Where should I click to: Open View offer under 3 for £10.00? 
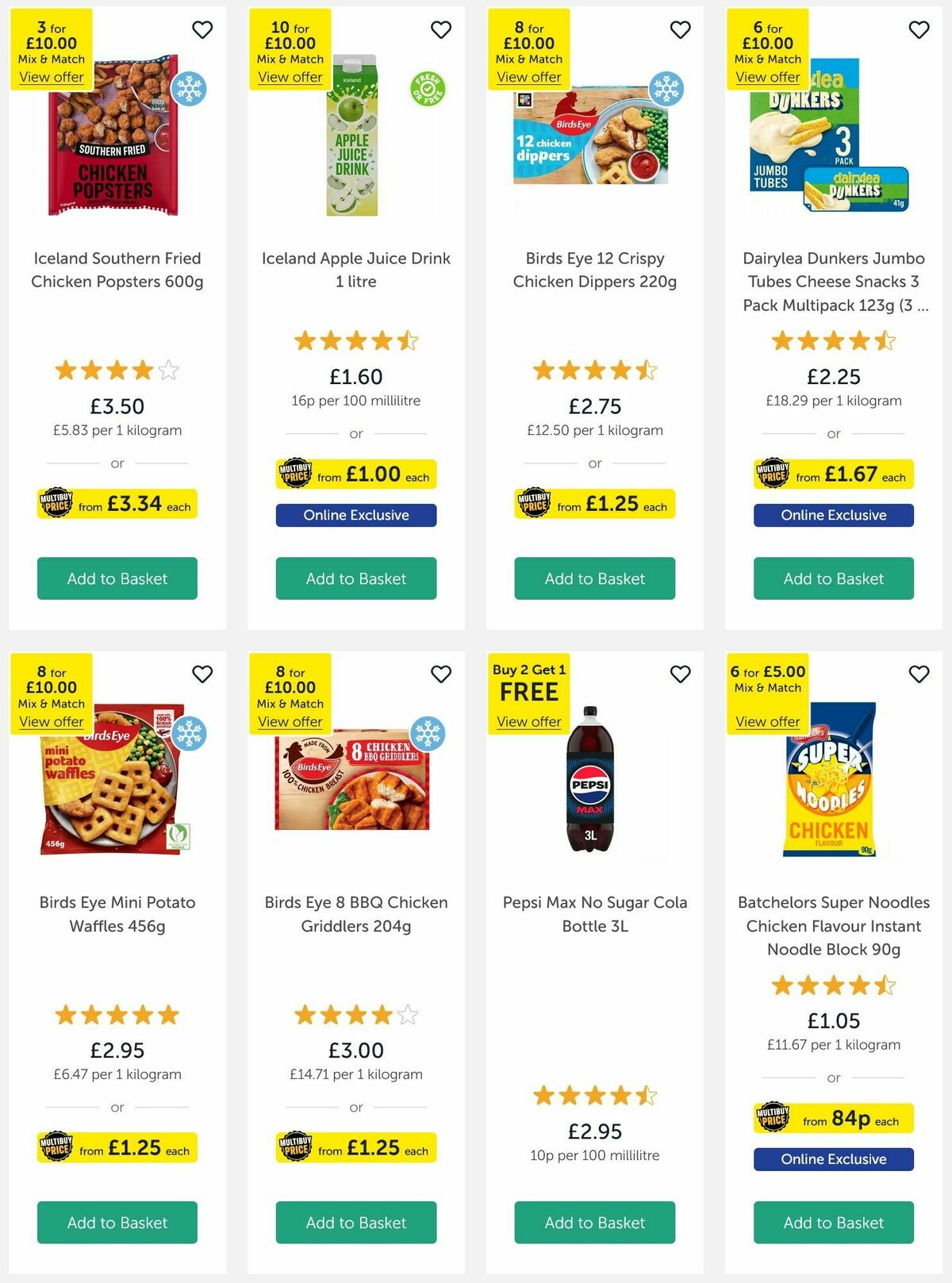point(52,76)
